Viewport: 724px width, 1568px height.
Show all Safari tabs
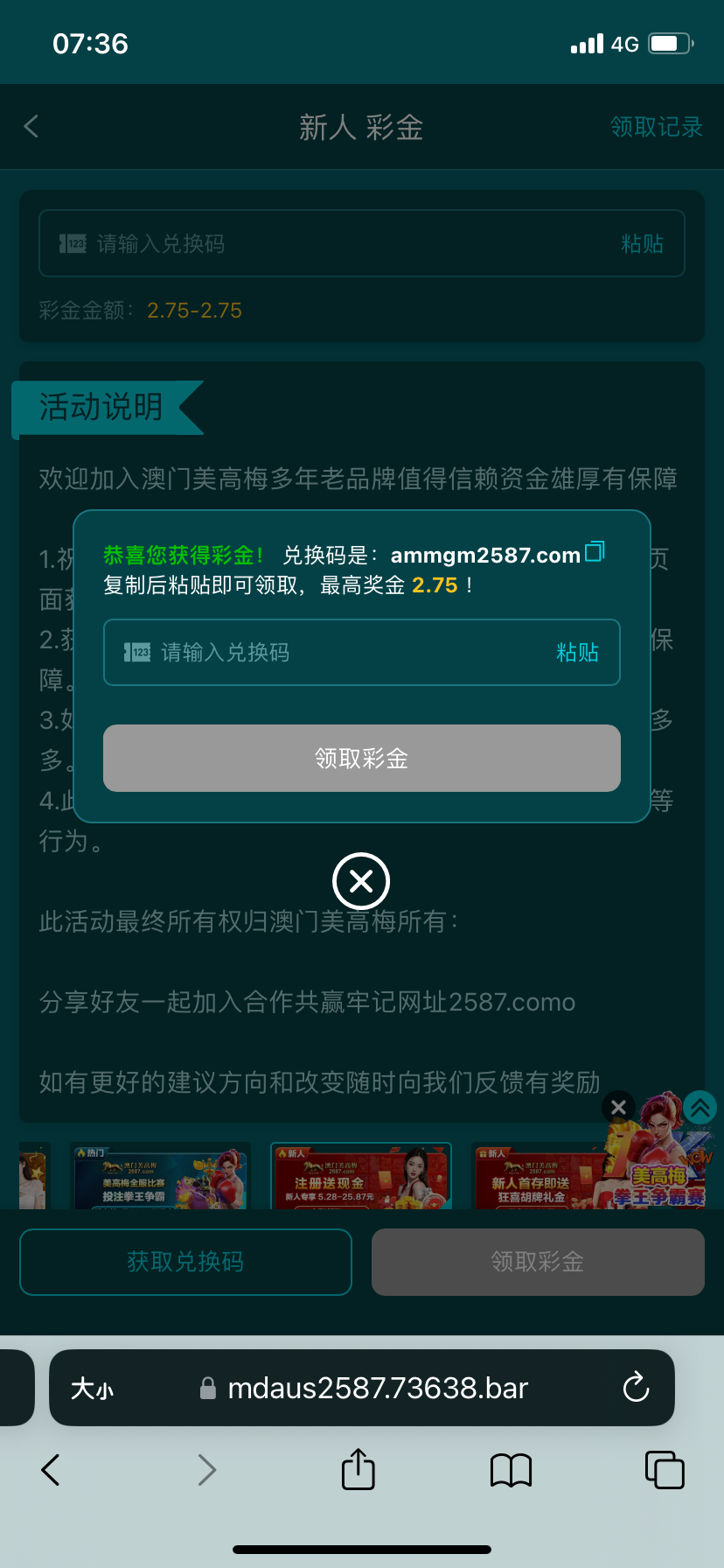665,1470
